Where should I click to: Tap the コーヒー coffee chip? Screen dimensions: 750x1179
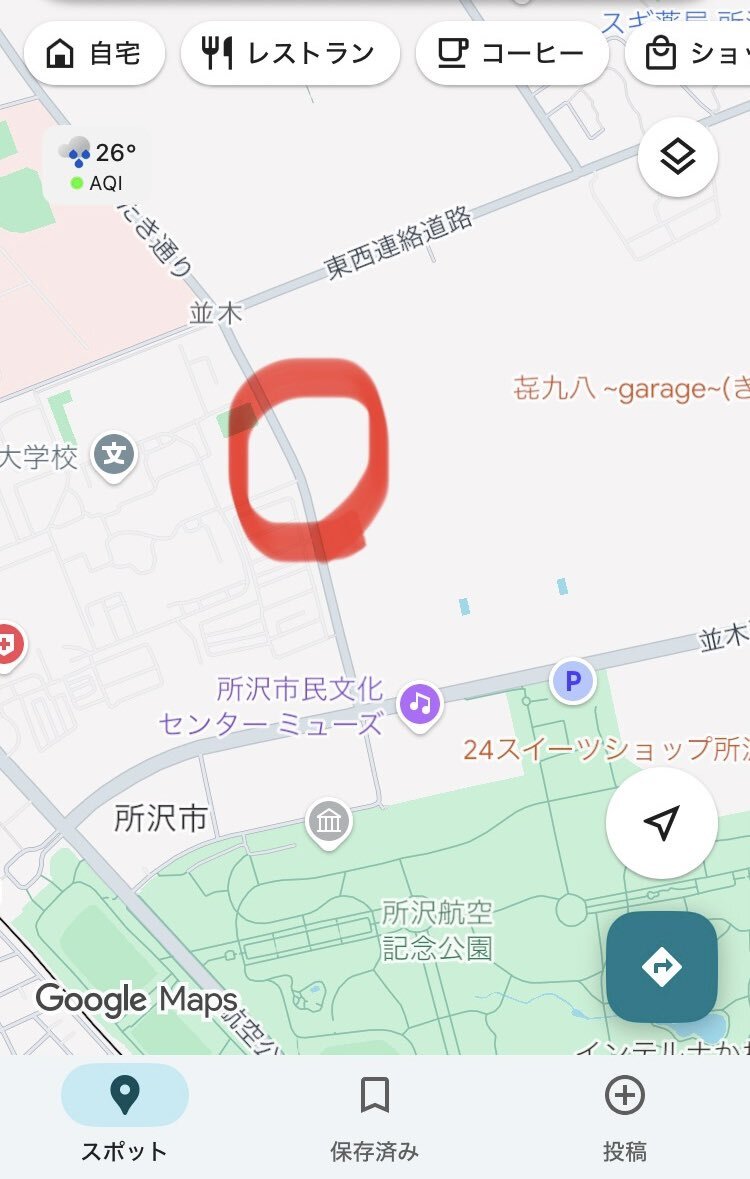pyautogui.click(x=511, y=53)
